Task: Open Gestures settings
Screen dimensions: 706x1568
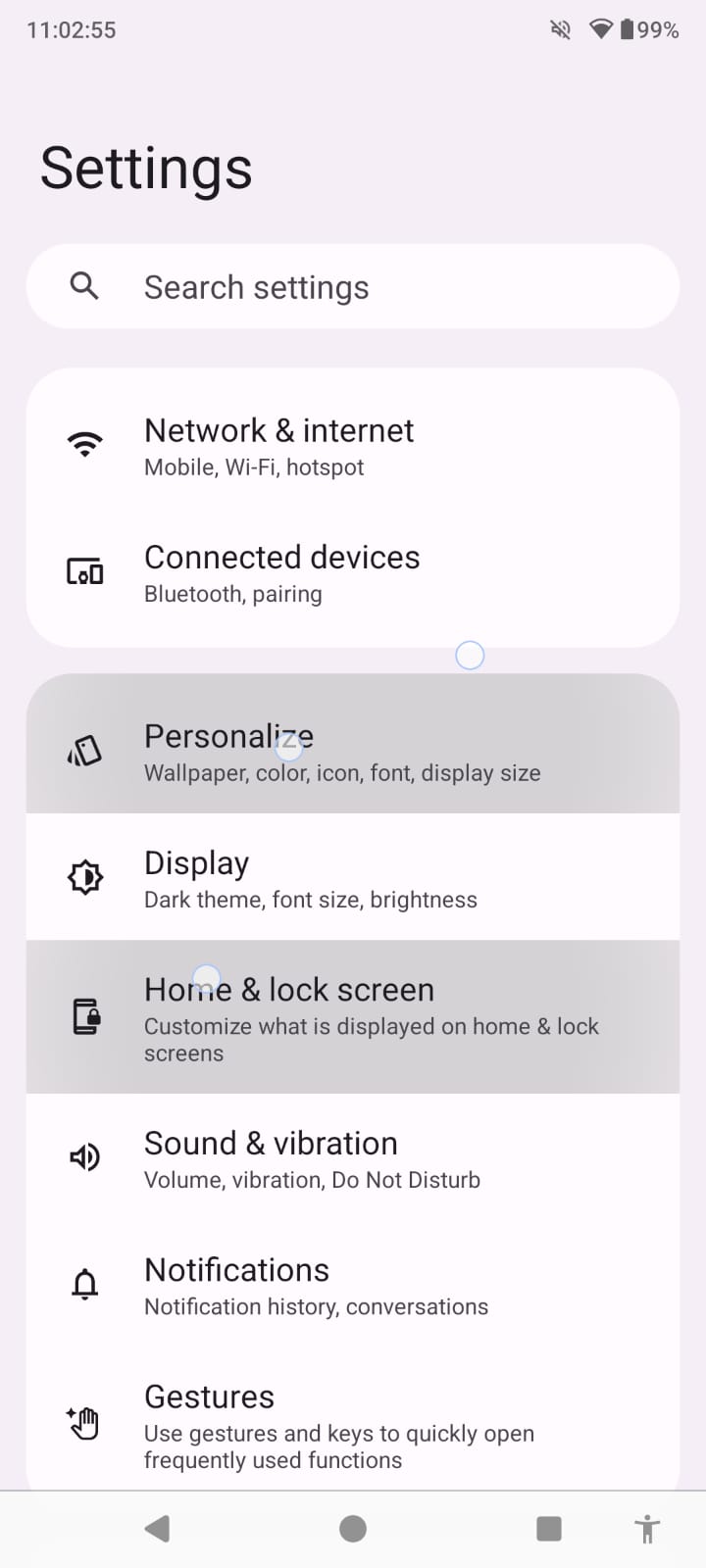Action: point(353,1425)
